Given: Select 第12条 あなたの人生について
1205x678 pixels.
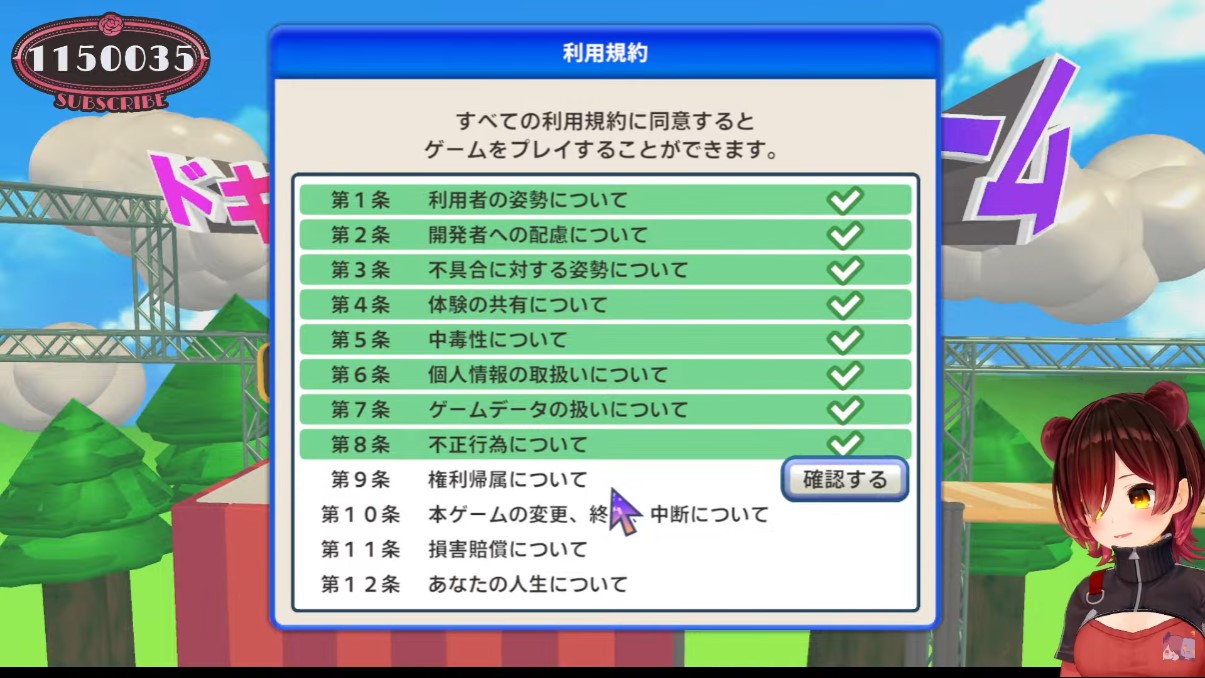Looking at the screenshot, I should pyautogui.click(x=605, y=584).
